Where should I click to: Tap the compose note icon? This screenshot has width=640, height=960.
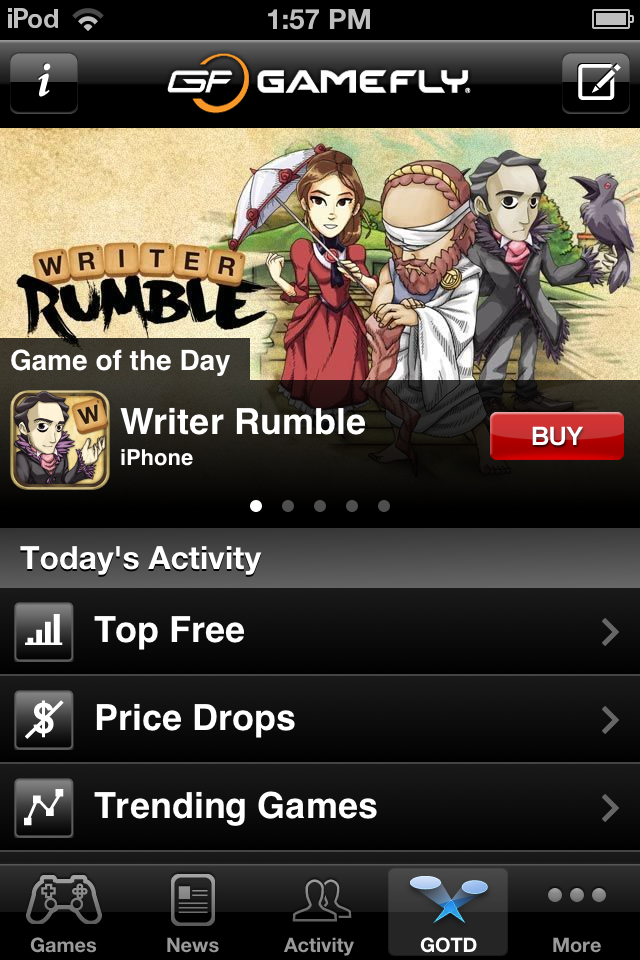coord(595,83)
